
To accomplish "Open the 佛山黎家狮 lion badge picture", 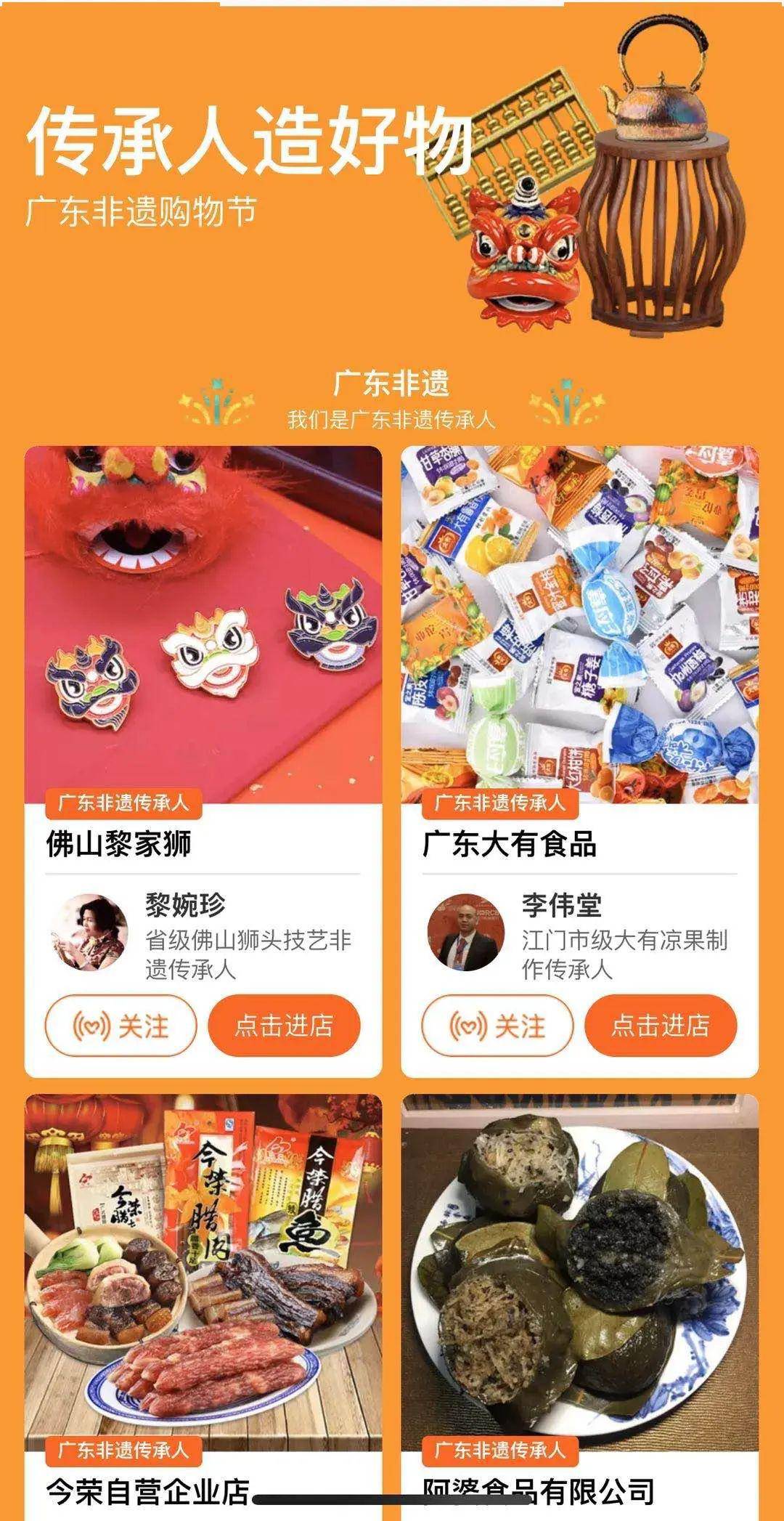I will click(x=203, y=625).
